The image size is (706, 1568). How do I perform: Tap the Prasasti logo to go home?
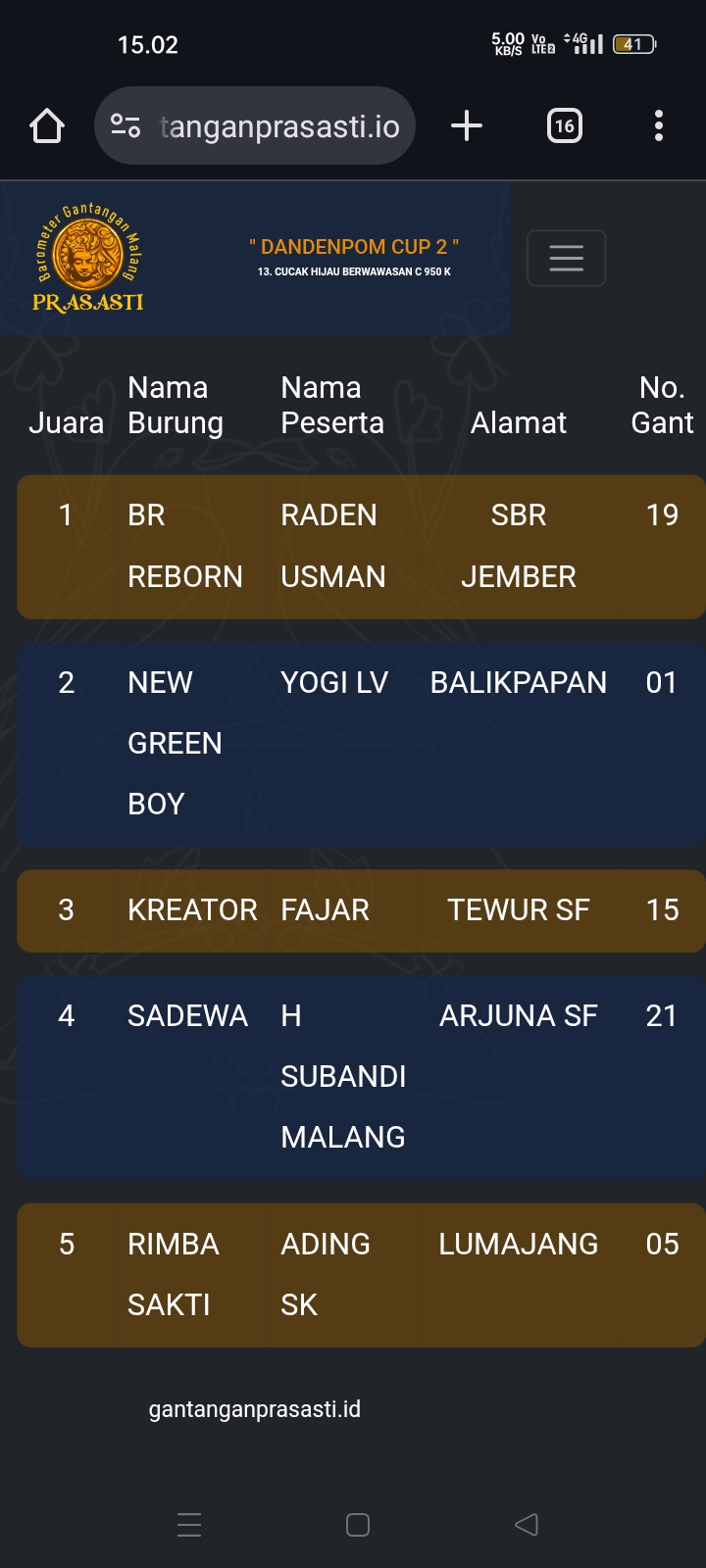point(89,259)
